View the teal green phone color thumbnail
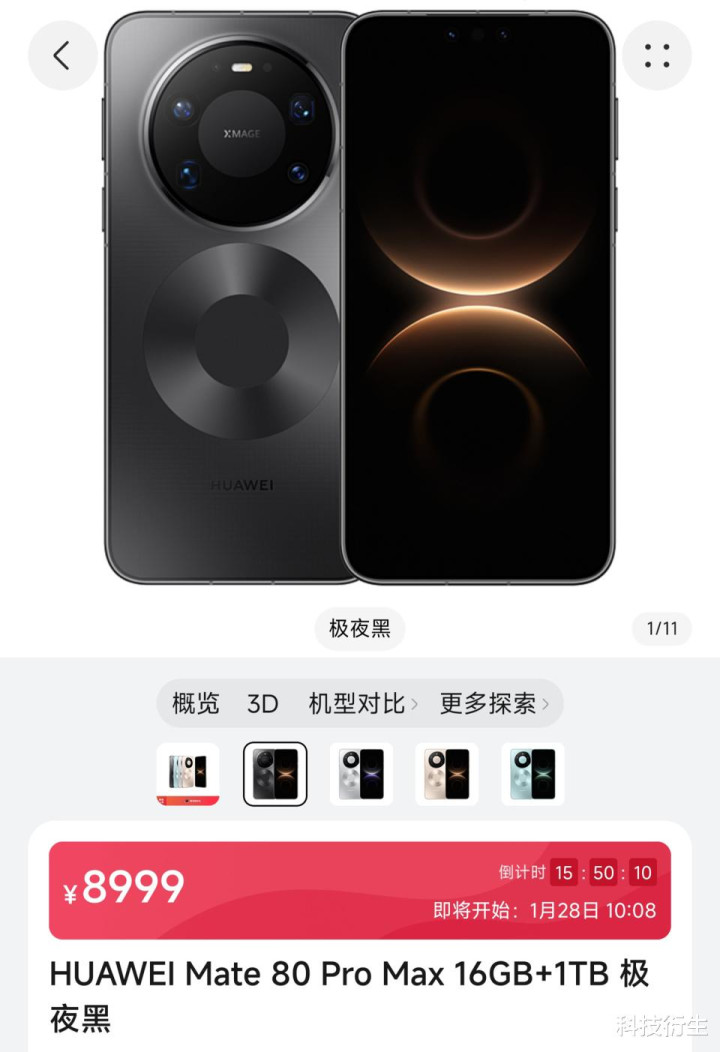 [x=533, y=774]
